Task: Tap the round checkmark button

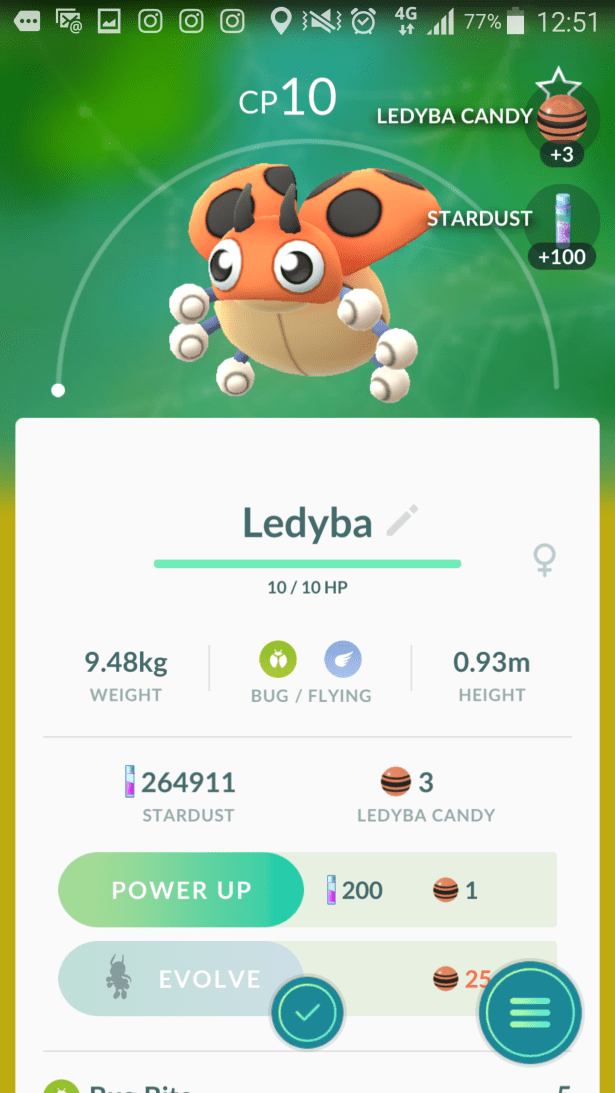Action: coord(308,1013)
